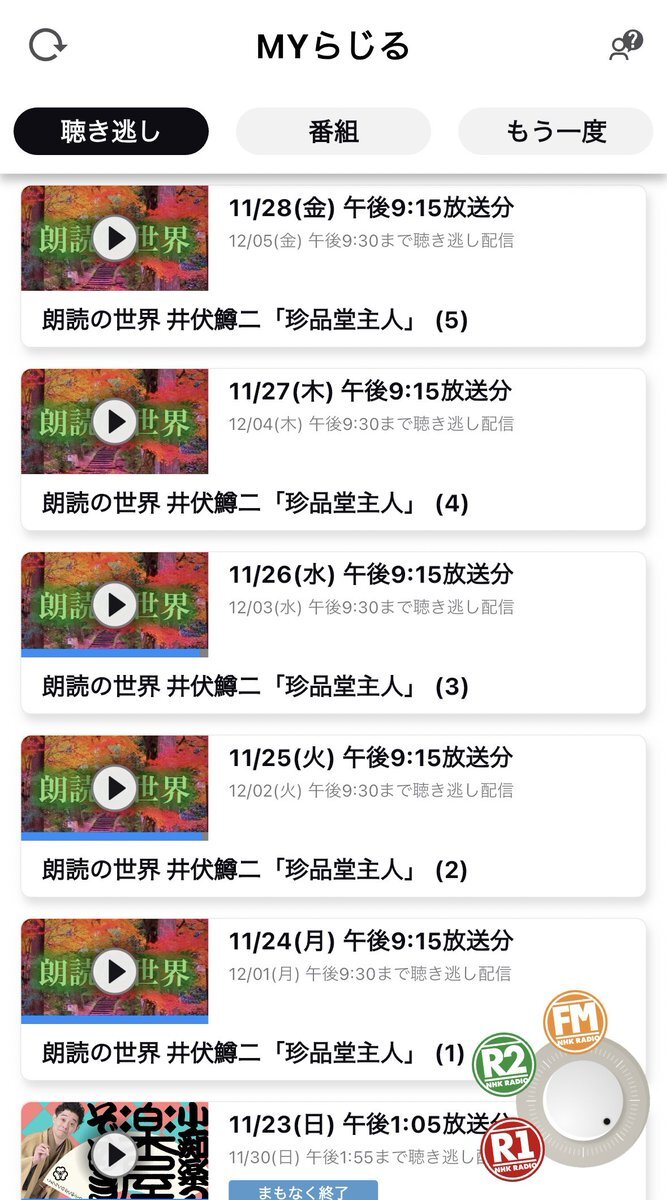Image resolution: width=667 pixels, height=1200 pixels.
Task: Play the 11/28(金) 朗読の世界 episode (5)
Action: coord(115,238)
